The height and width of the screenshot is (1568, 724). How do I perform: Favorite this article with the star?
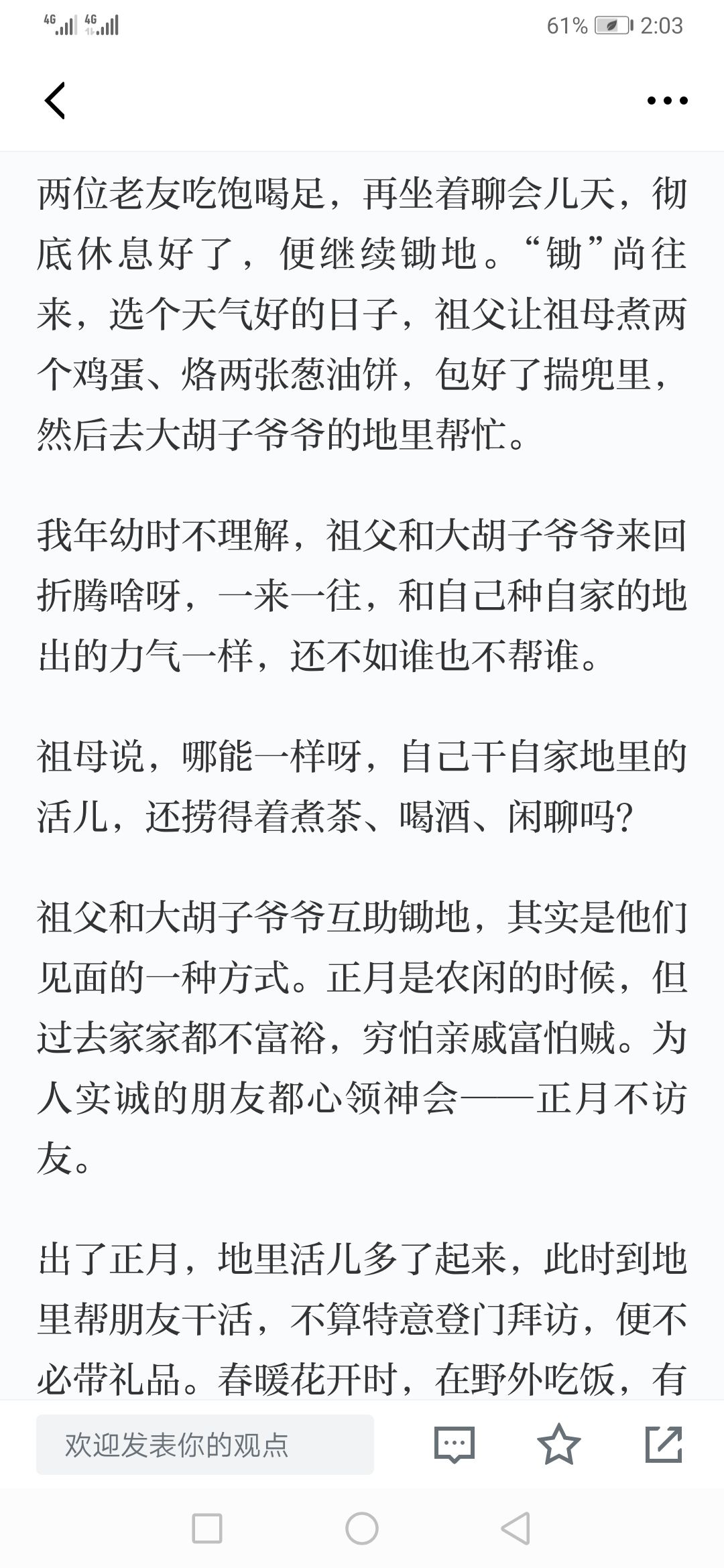pos(559,1444)
